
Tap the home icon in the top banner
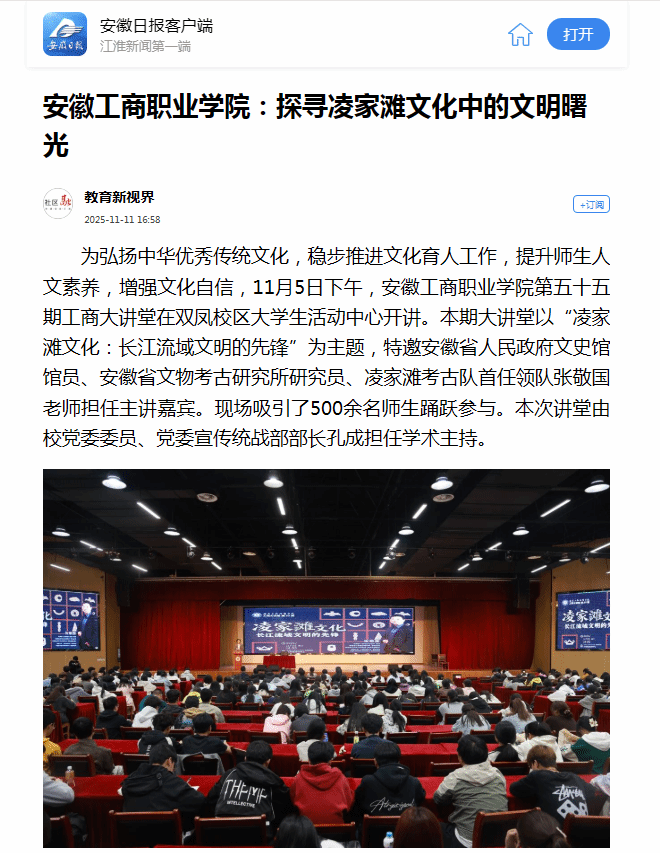520,35
